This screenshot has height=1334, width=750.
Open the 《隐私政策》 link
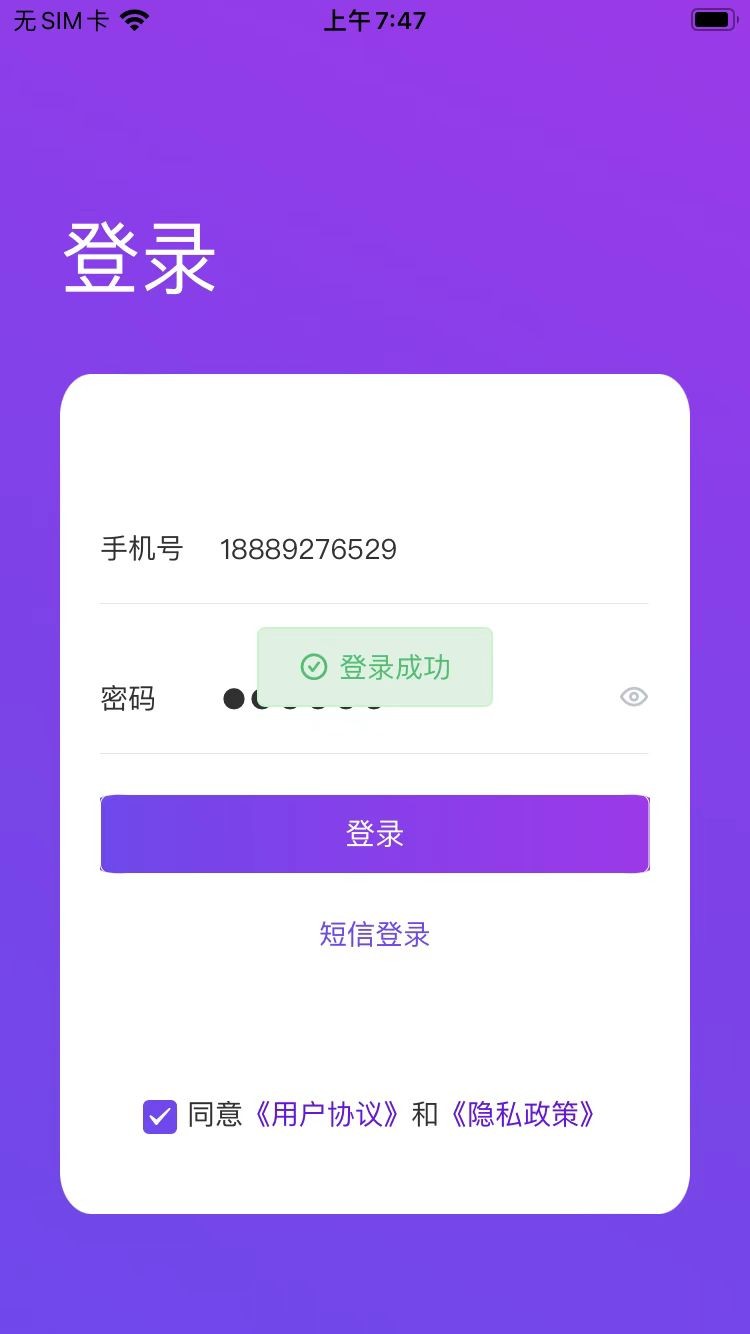[x=523, y=1114]
